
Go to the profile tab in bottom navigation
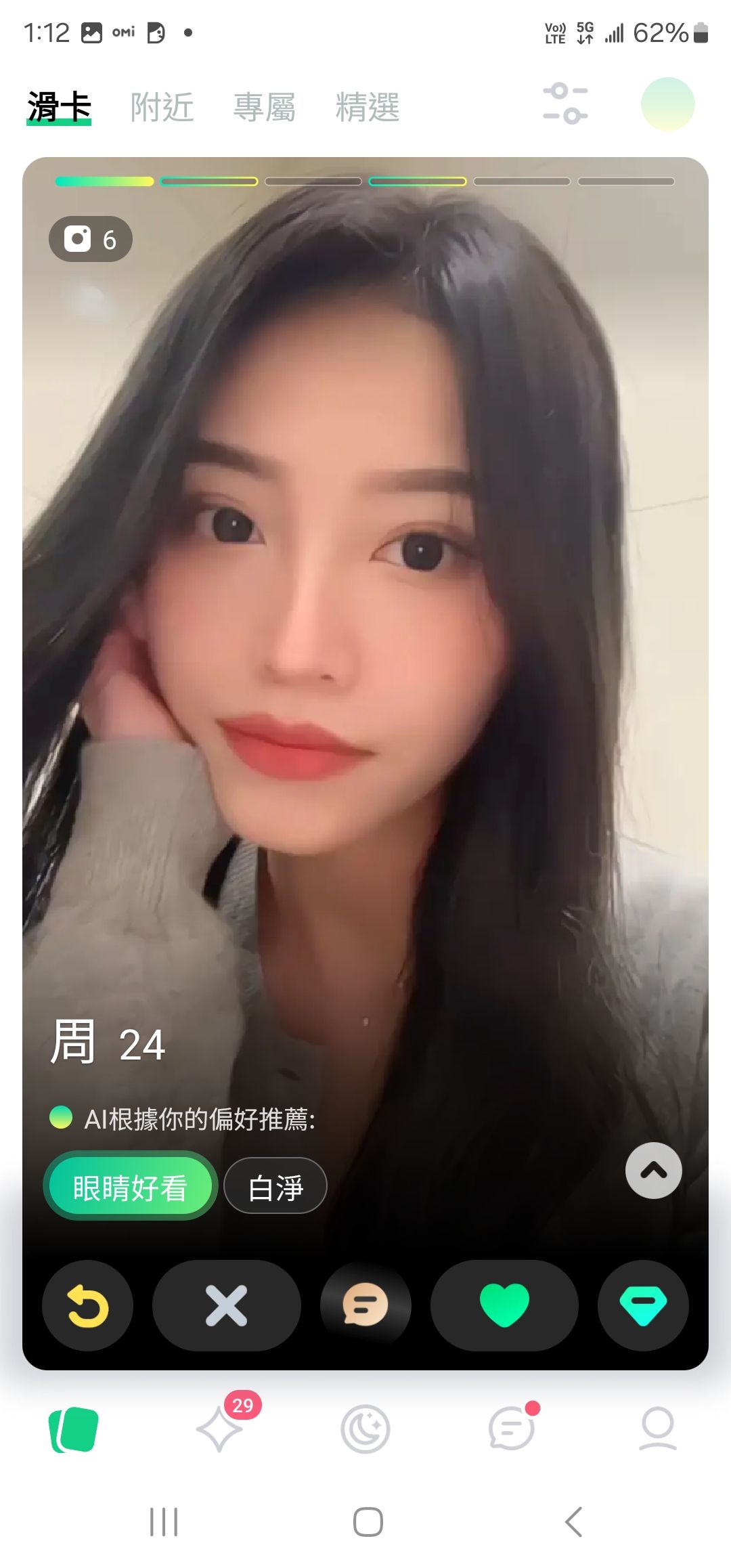point(657,1429)
